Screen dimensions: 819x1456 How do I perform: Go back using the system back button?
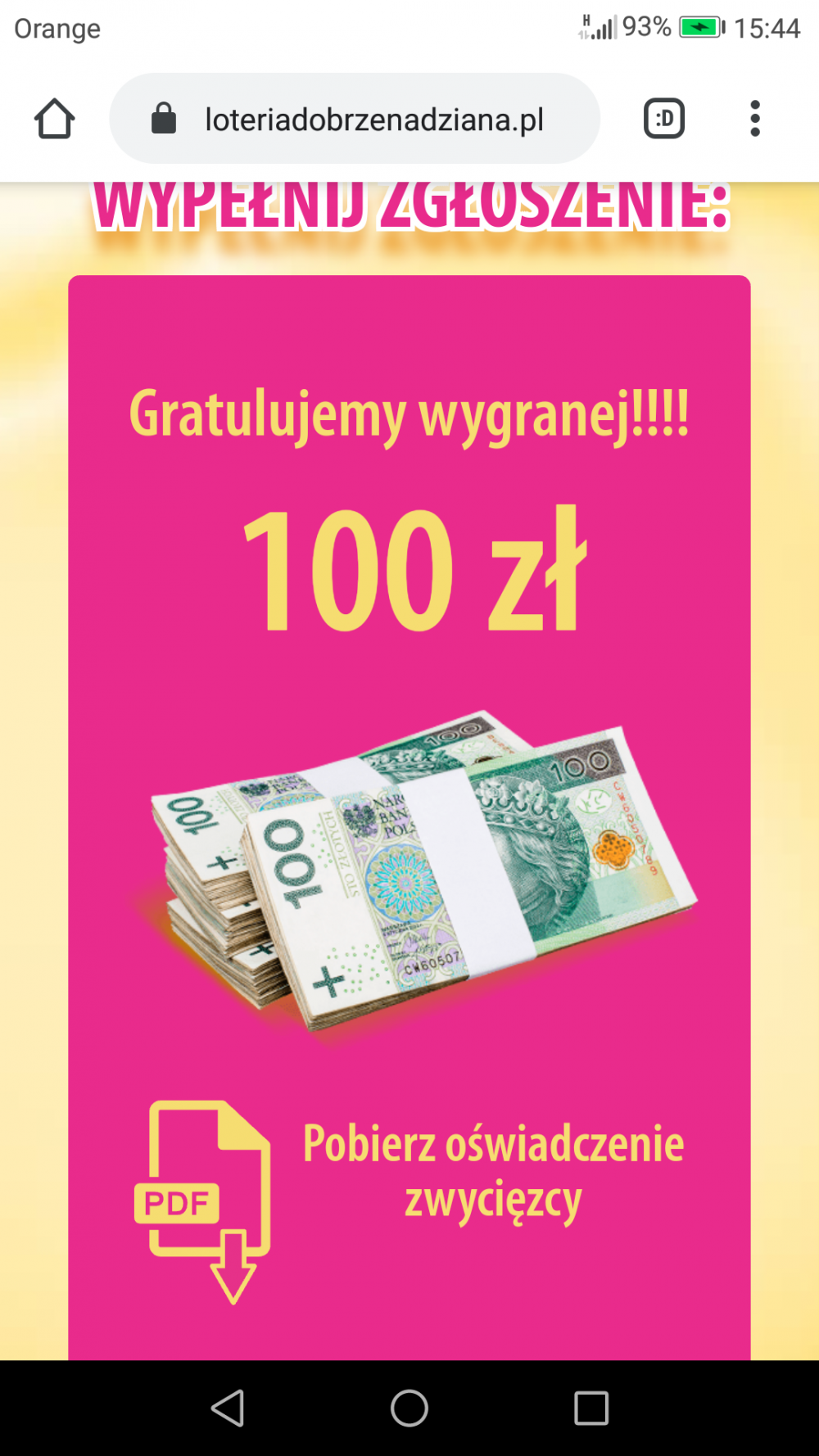[228, 1408]
